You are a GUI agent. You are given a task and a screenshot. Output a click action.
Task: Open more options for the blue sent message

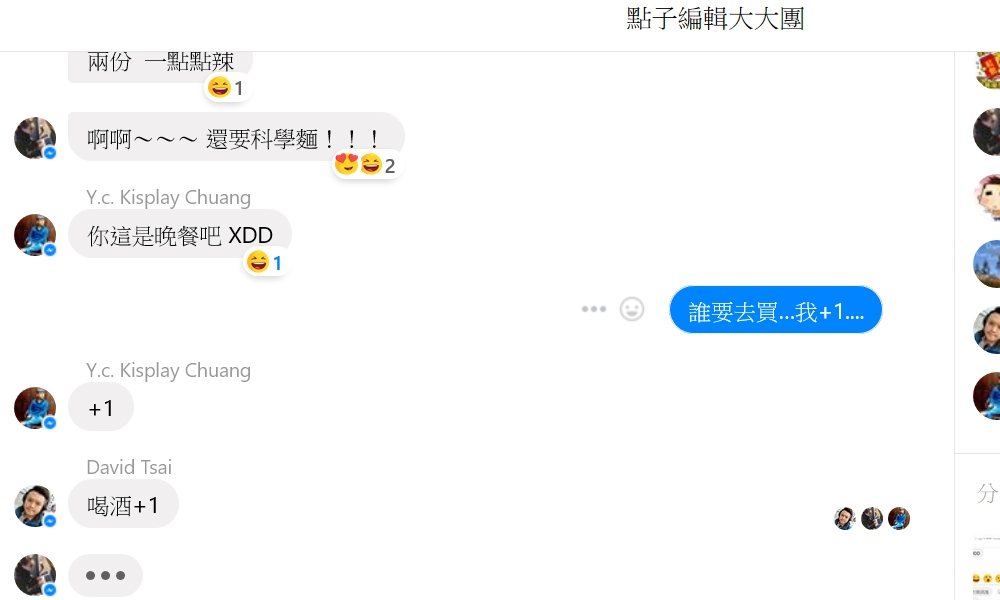(x=594, y=310)
